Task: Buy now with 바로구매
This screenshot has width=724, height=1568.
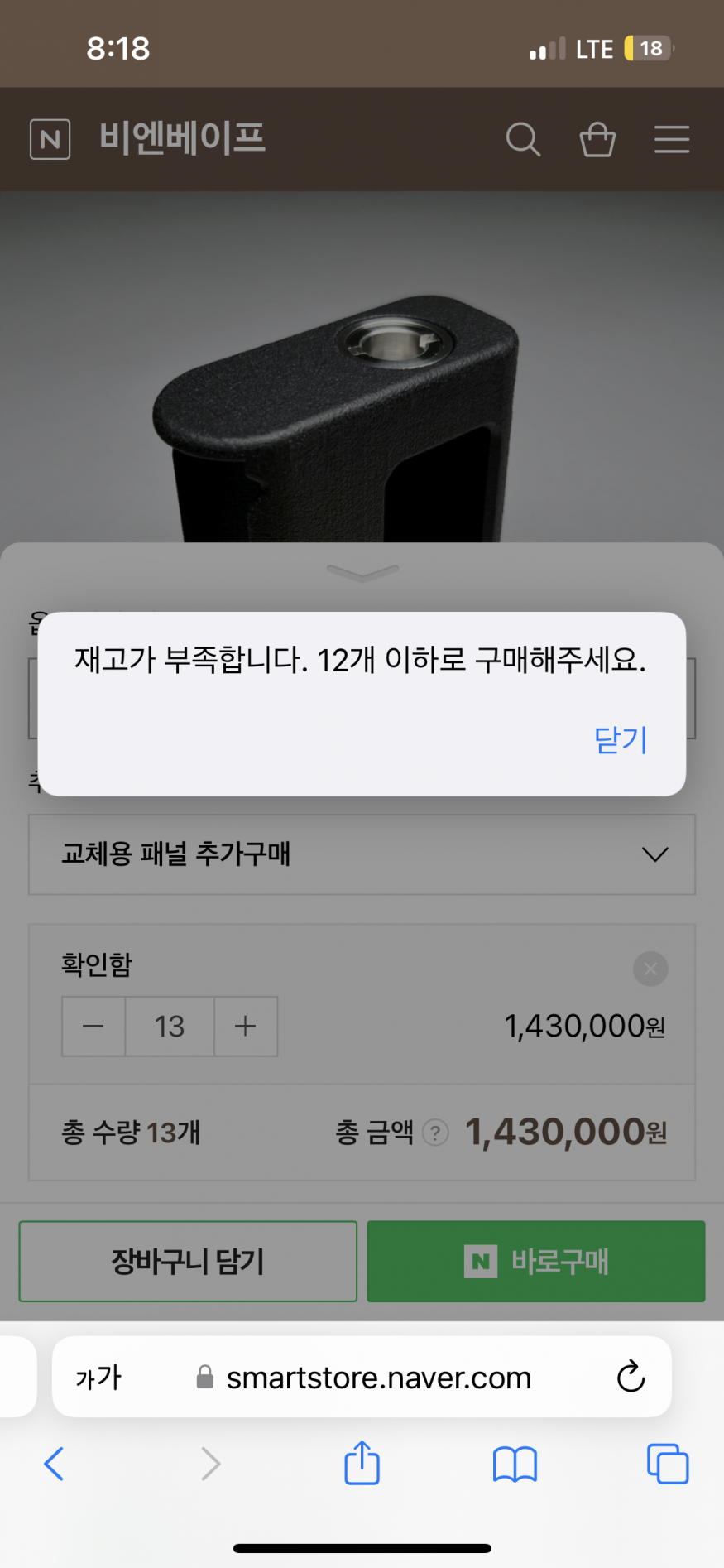Action: (535, 1261)
